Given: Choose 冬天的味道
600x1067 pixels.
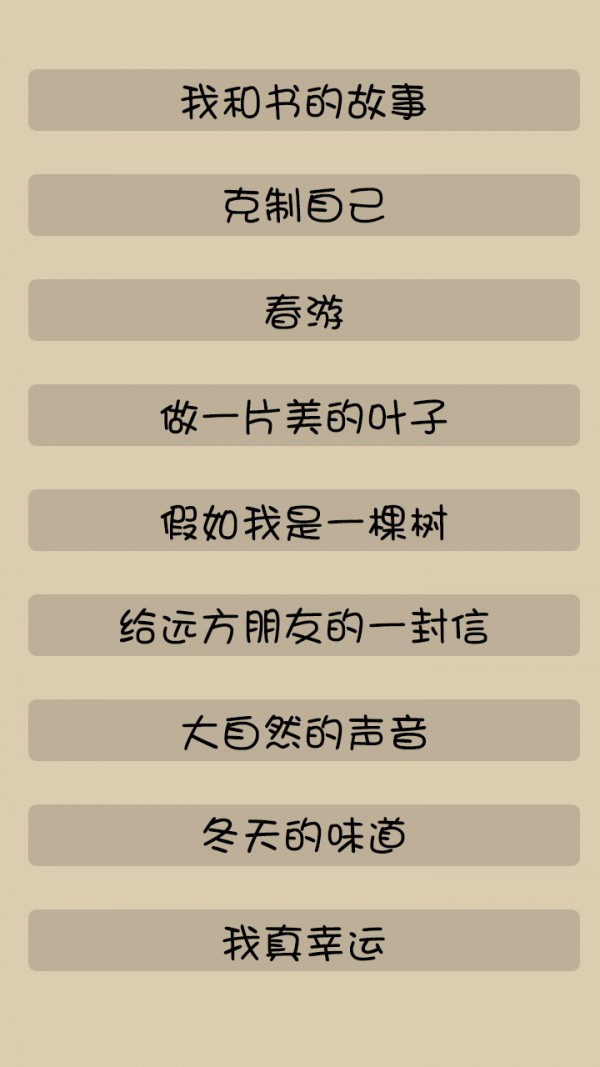Looking at the screenshot, I should (304, 835).
